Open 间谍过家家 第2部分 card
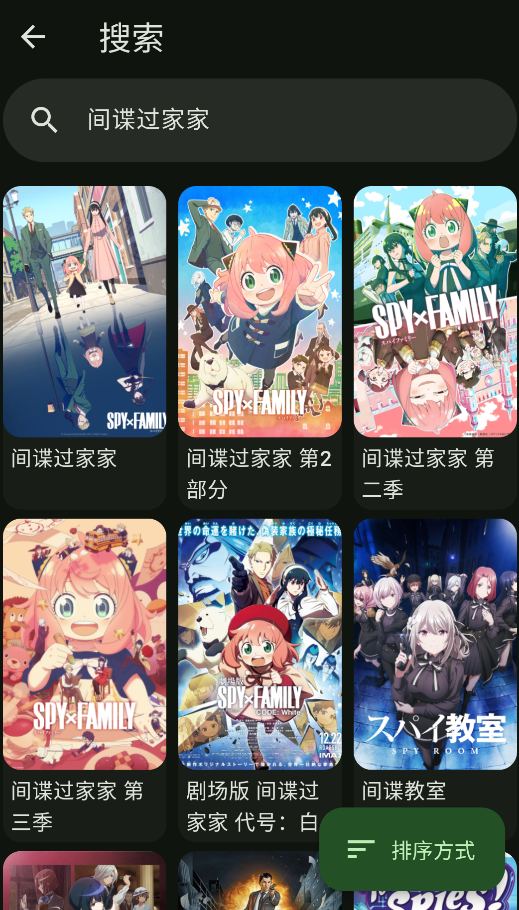This screenshot has height=910, width=519. point(260,347)
